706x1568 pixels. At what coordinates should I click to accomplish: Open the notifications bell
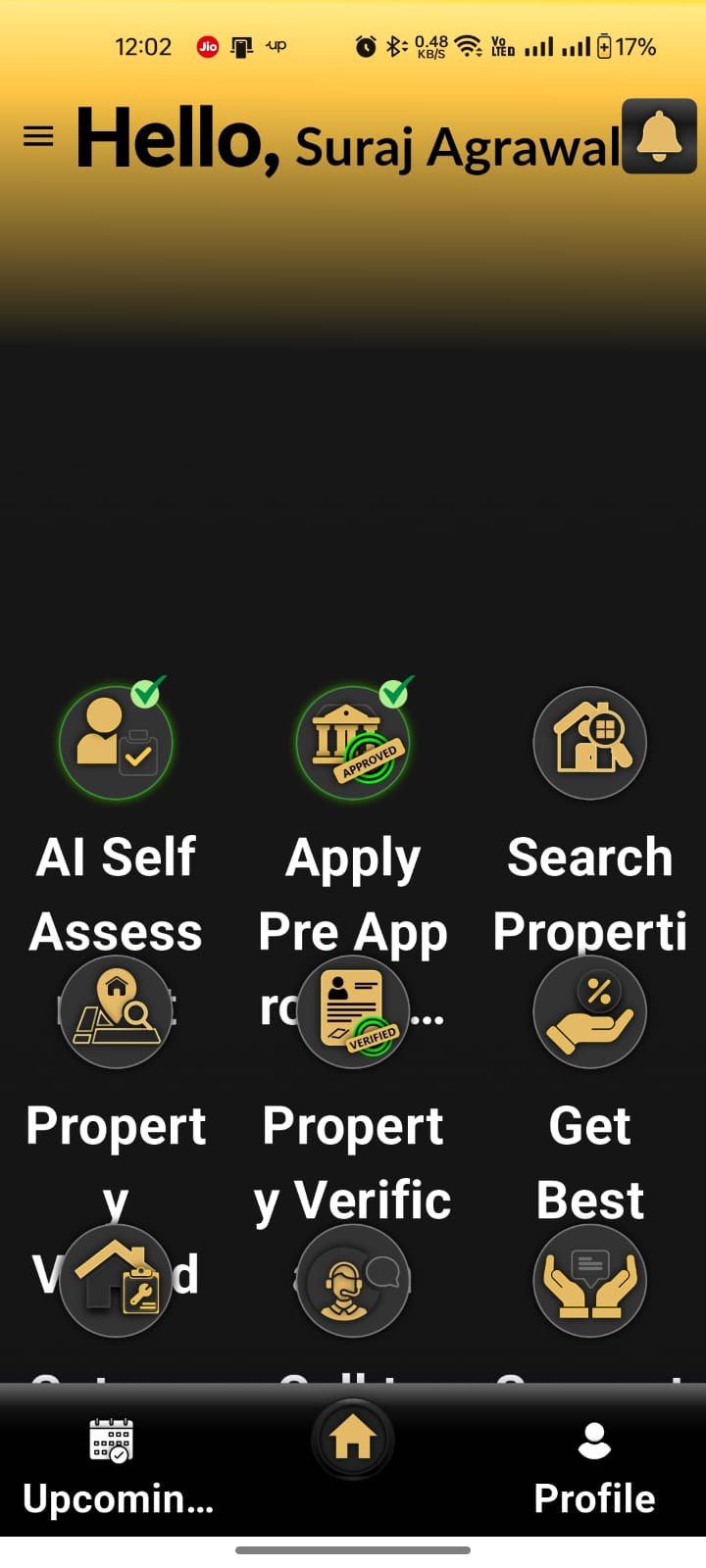tap(659, 136)
